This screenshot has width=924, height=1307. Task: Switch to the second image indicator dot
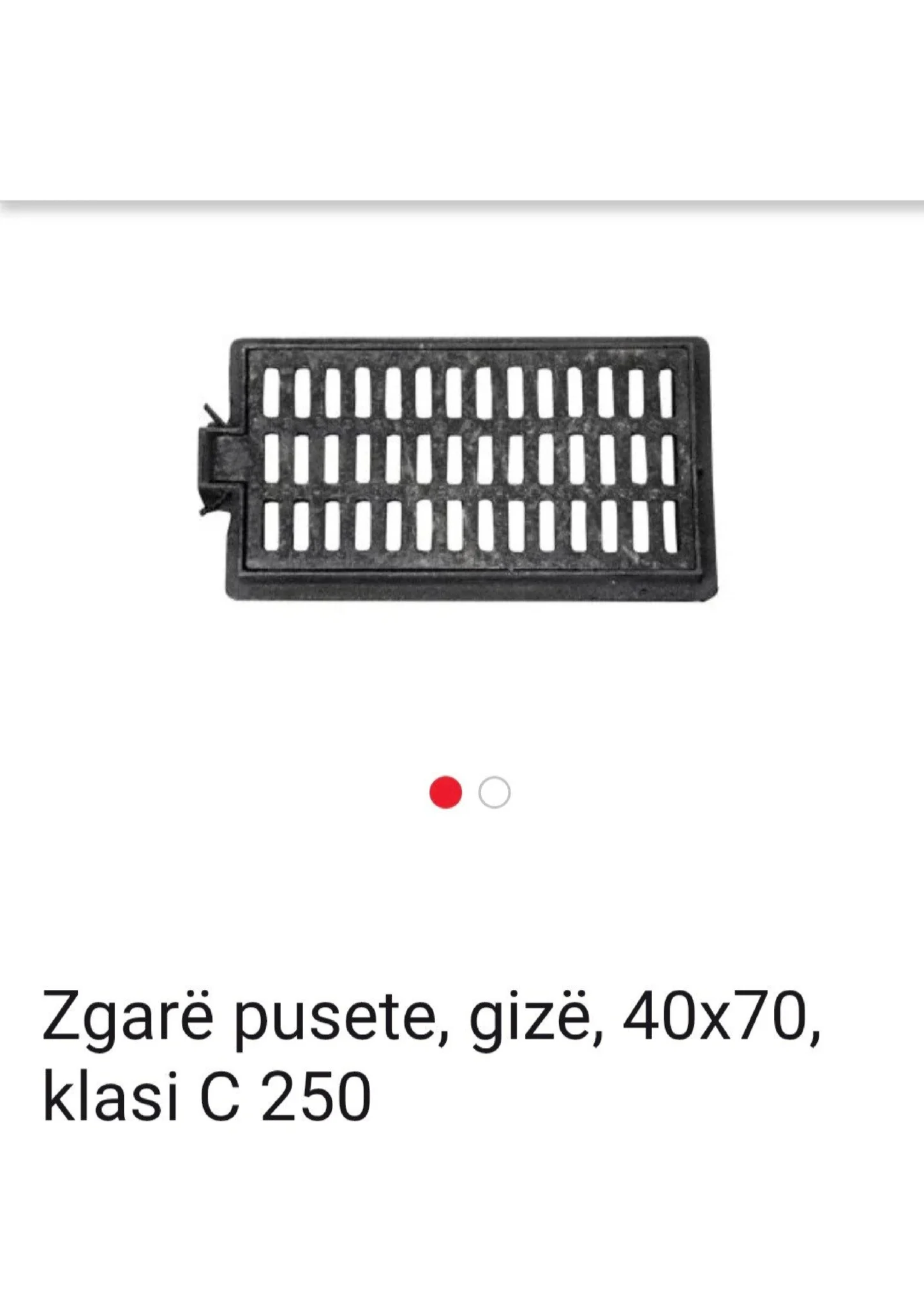[495, 793]
